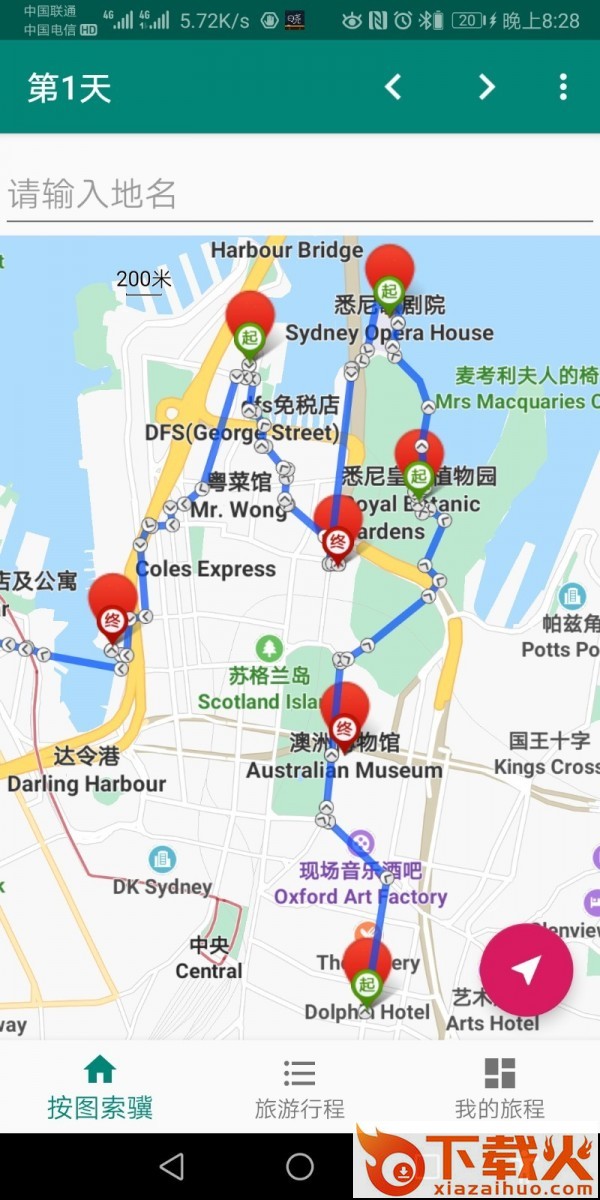Screen dimensions: 600x1200
Task: Tap the pink navigation arrow button
Action: tap(526, 969)
